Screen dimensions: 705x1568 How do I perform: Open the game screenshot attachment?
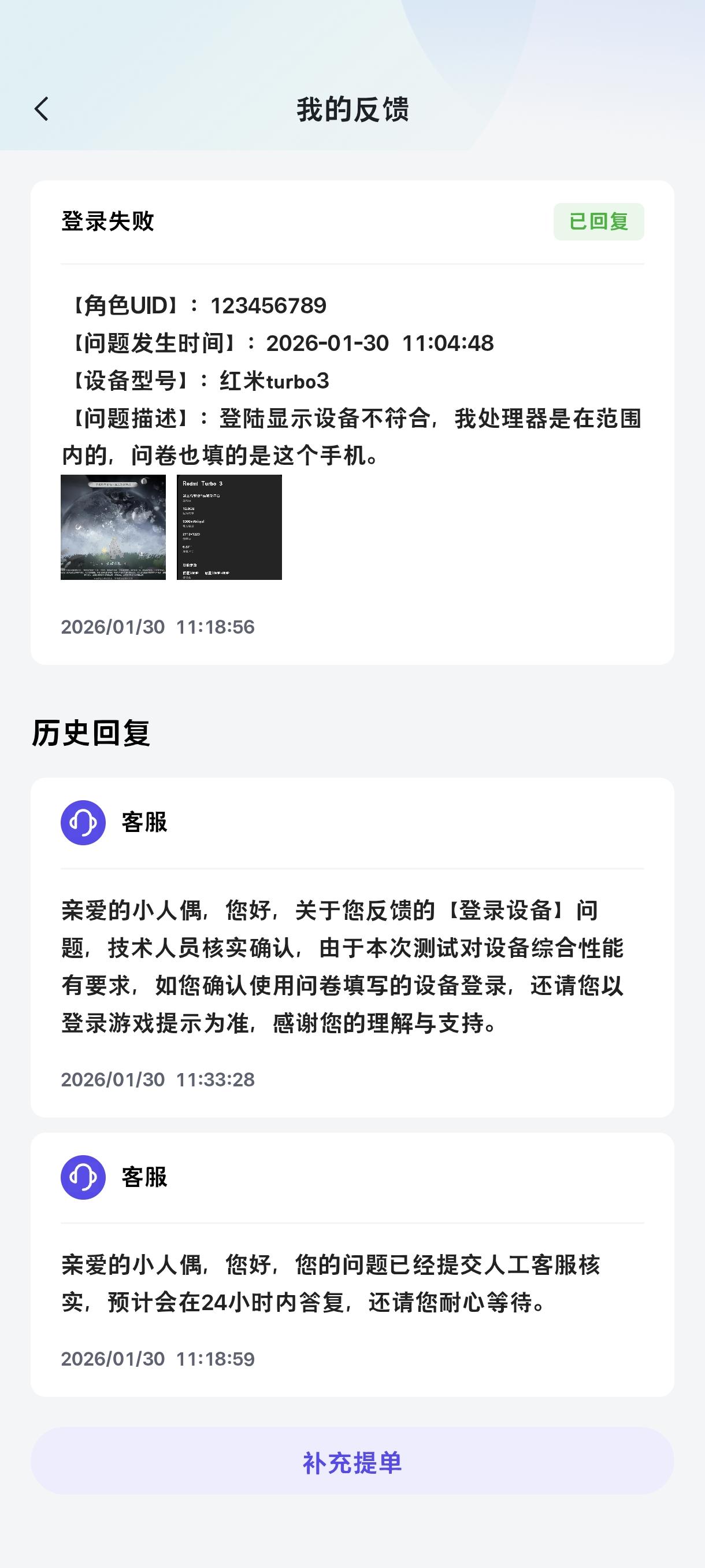click(113, 527)
